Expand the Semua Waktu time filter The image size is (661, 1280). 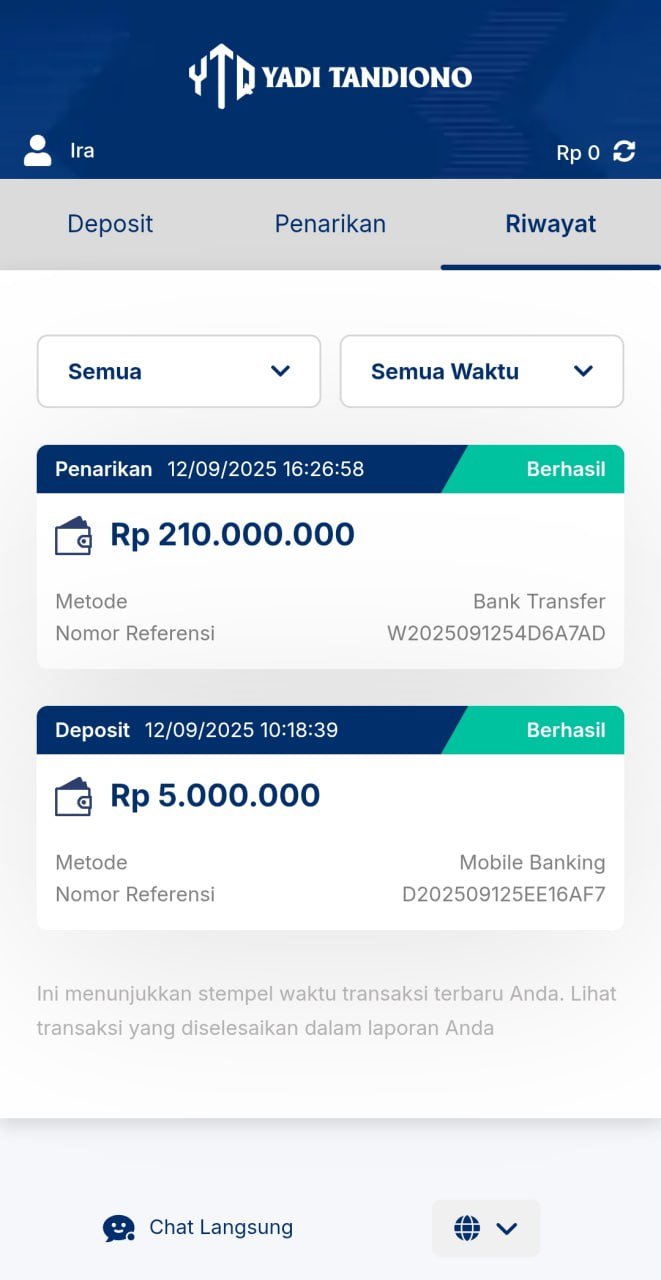[482, 372]
